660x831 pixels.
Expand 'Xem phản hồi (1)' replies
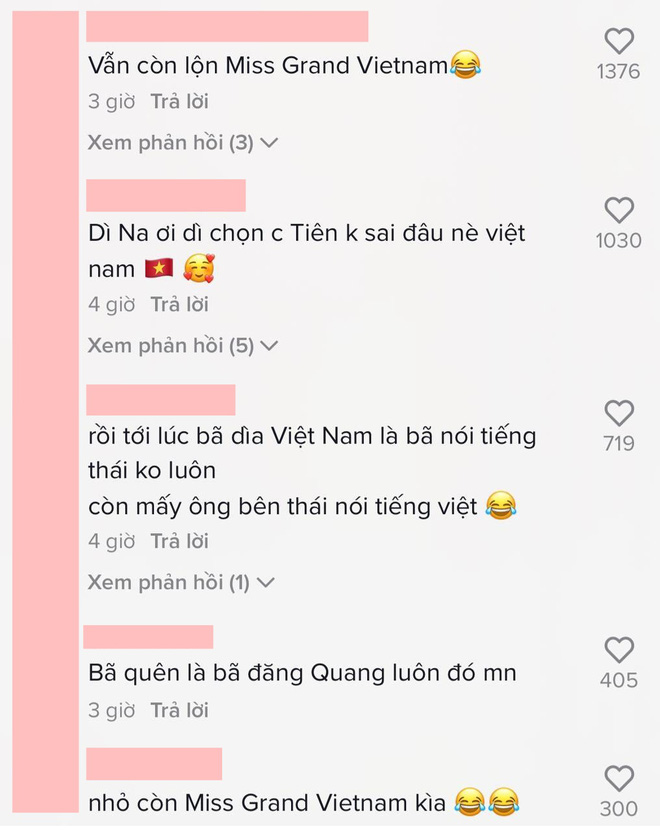[180, 582]
